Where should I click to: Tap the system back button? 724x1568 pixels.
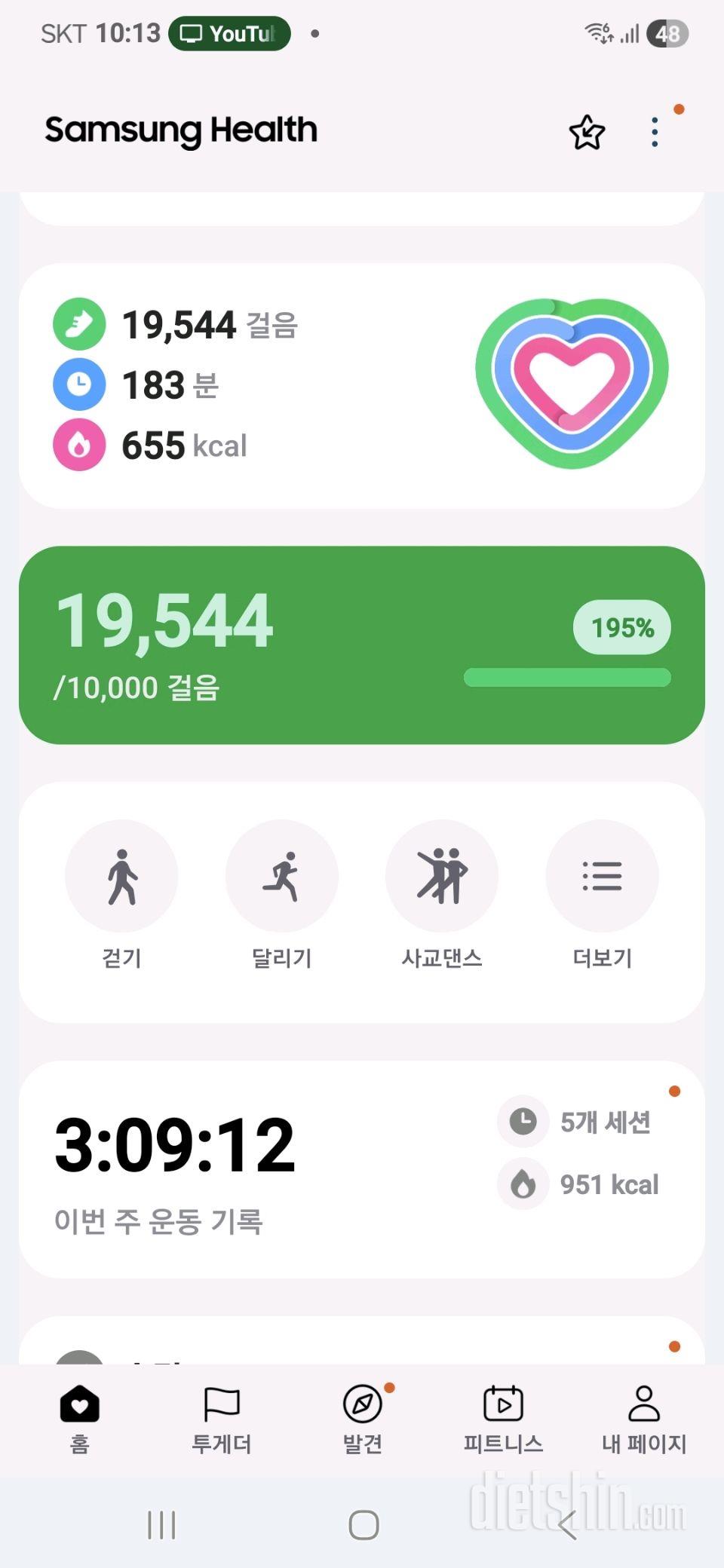[567, 1525]
